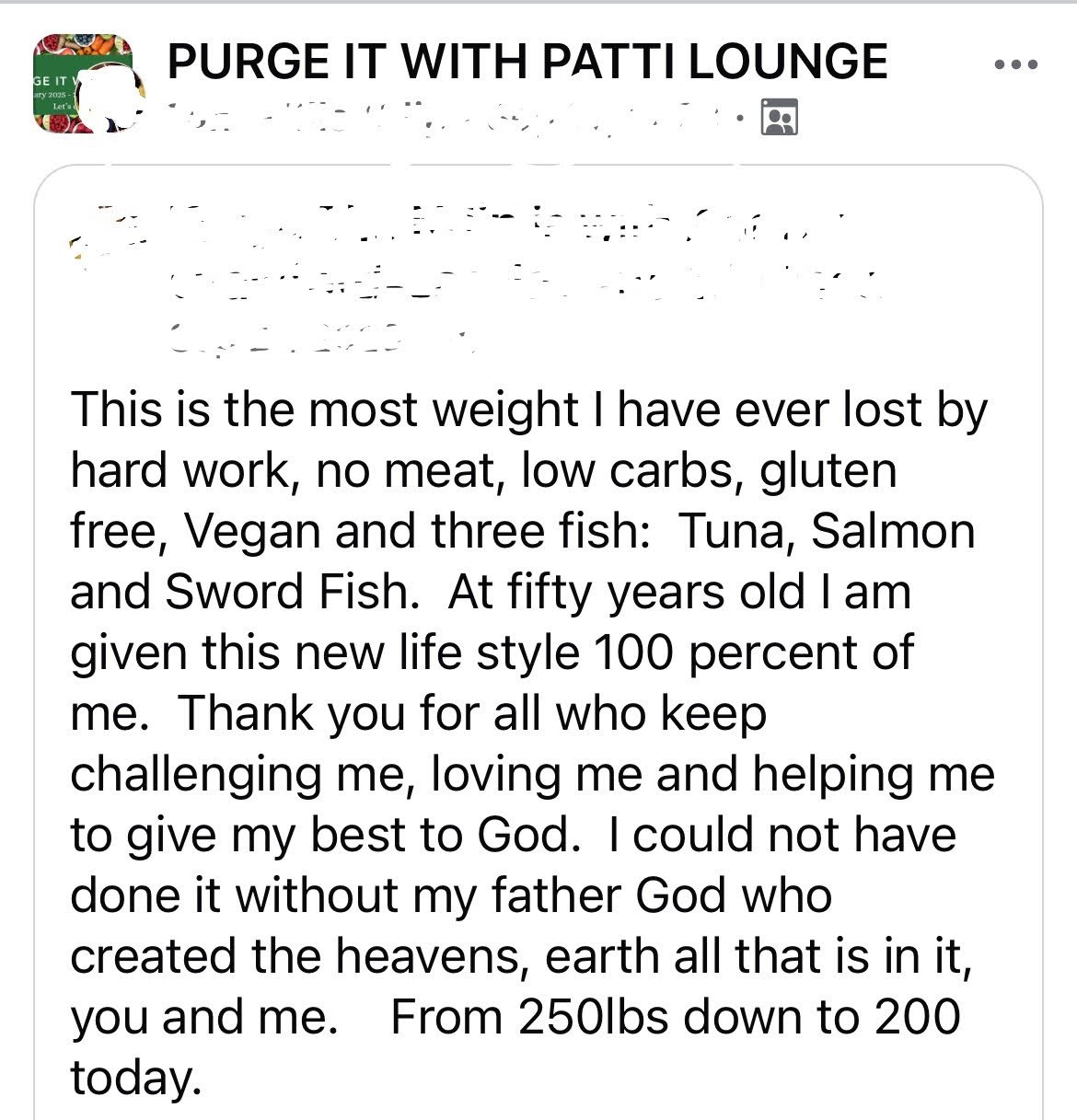Open the post's three-dot options menu
The height and width of the screenshot is (1120, 1077).
[x=1016, y=65]
